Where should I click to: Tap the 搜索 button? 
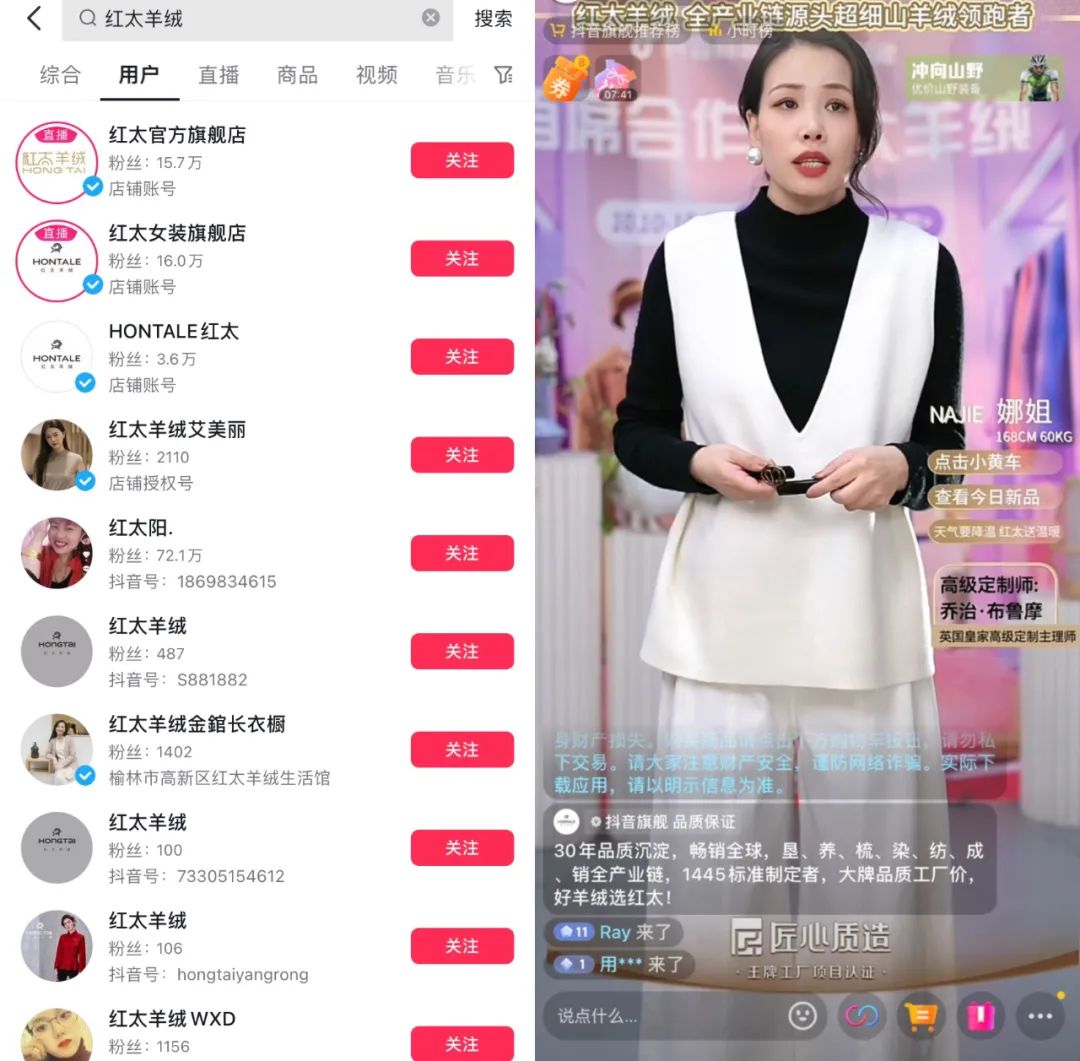click(493, 18)
